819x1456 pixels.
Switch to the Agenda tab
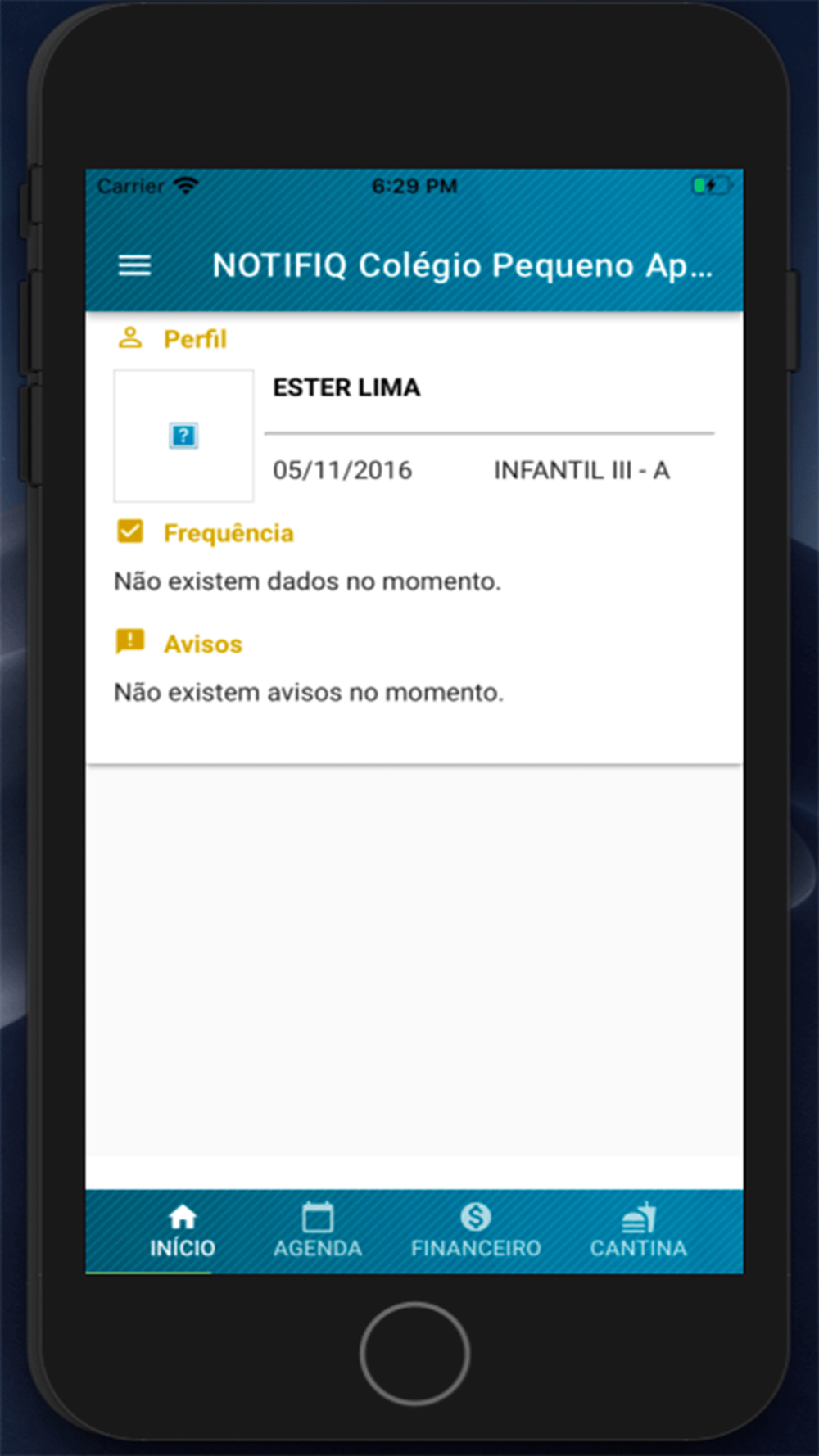[317, 1231]
